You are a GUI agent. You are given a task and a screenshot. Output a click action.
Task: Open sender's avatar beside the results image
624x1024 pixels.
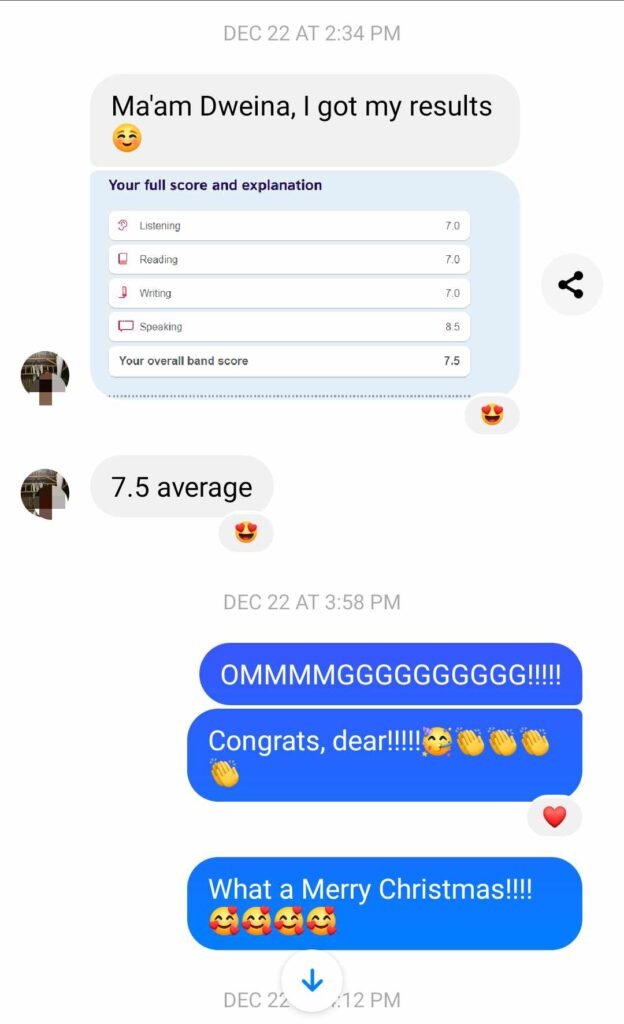pyautogui.click(x=45, y=375)
